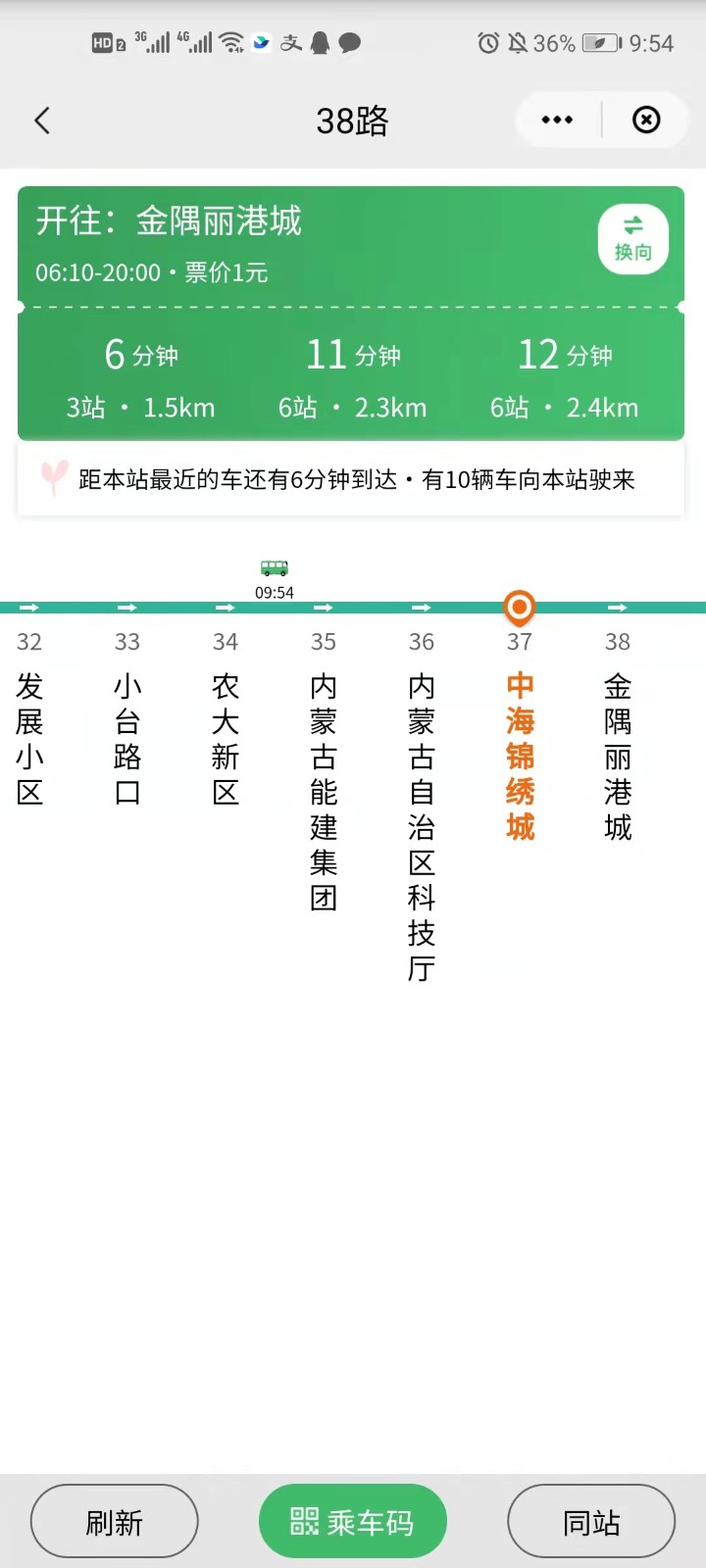Close the mini program
Screen dimensions: 706x1568
tap(646, 120)
